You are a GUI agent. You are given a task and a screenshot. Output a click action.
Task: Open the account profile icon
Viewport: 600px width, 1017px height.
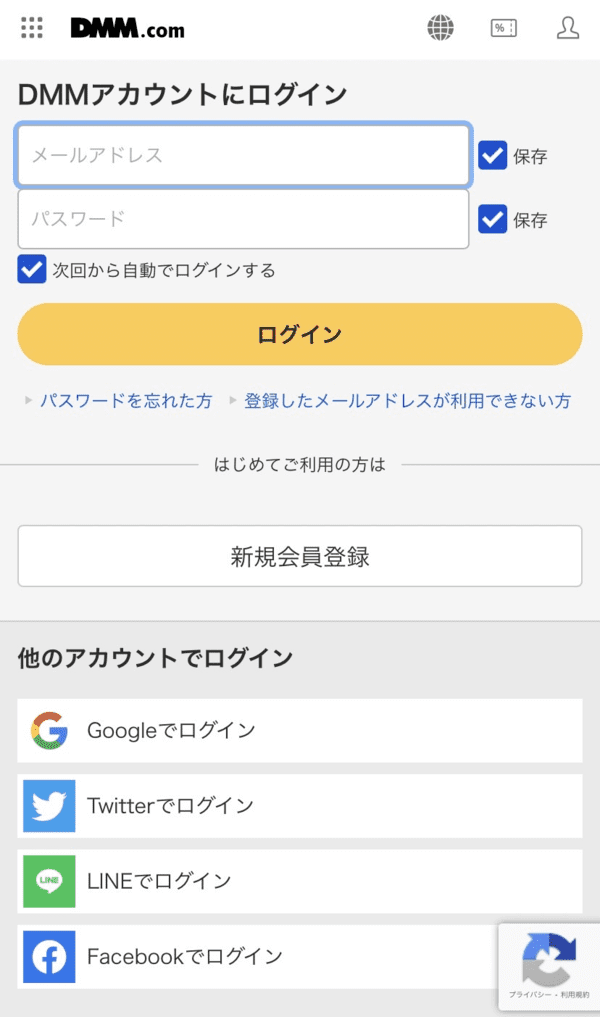[568, 28]
